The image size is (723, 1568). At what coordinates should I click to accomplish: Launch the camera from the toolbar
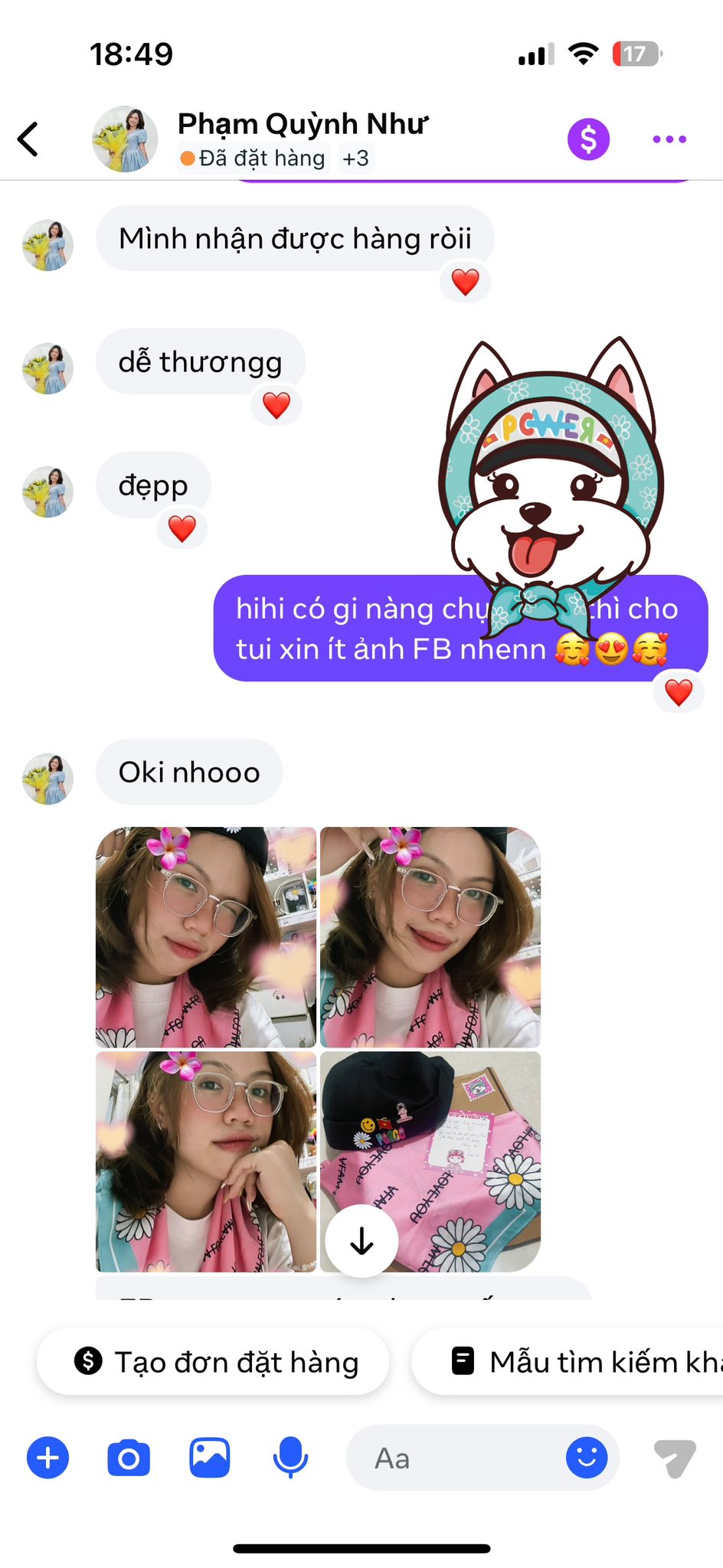[129, 1458]
